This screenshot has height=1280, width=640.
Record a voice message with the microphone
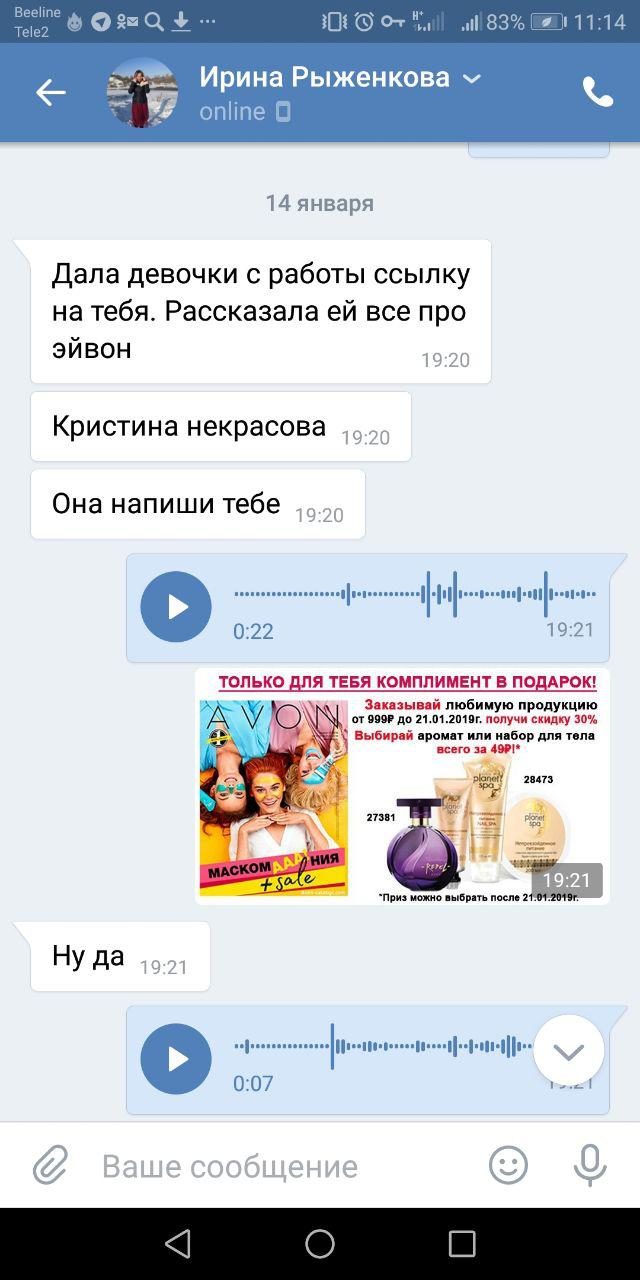point(590,1166)
